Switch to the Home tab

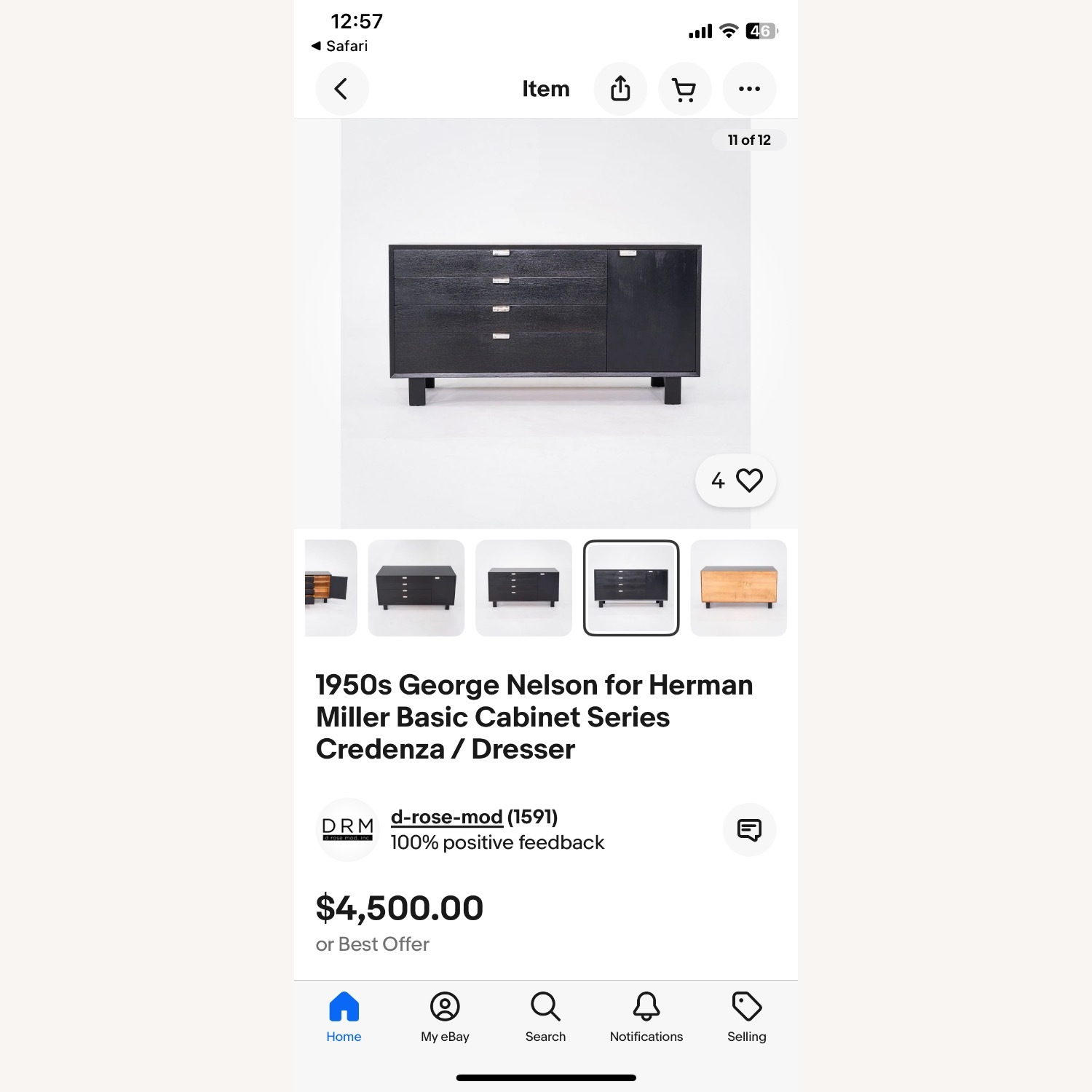(344, 1017)
